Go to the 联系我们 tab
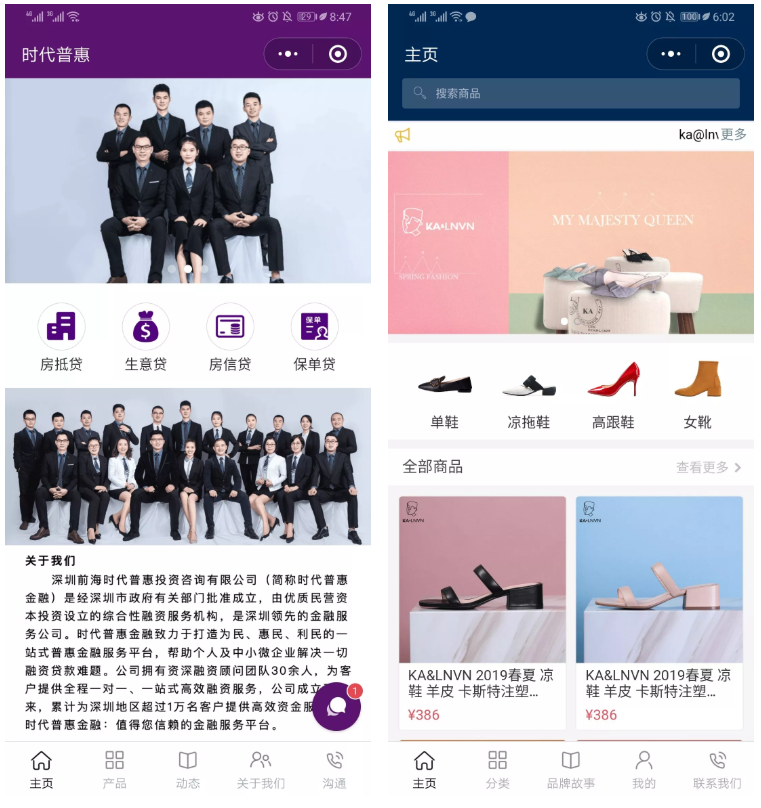 coord(717,769)
